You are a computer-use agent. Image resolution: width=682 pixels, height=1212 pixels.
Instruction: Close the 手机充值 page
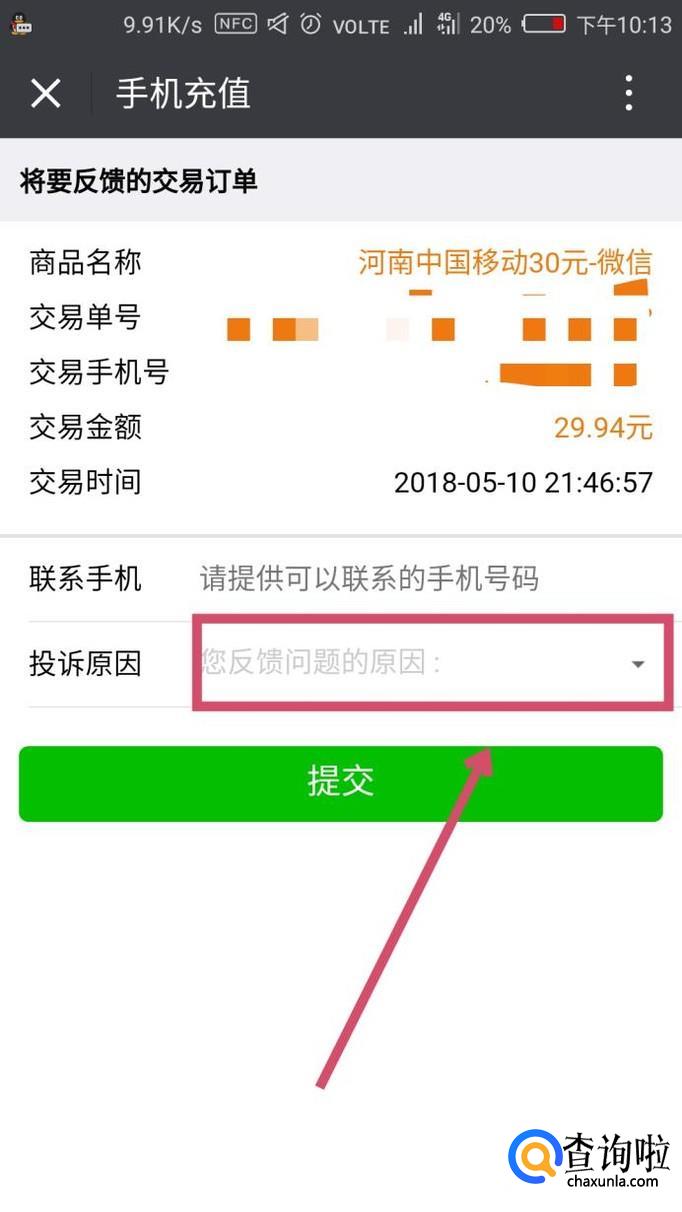[x=45, y=93]
